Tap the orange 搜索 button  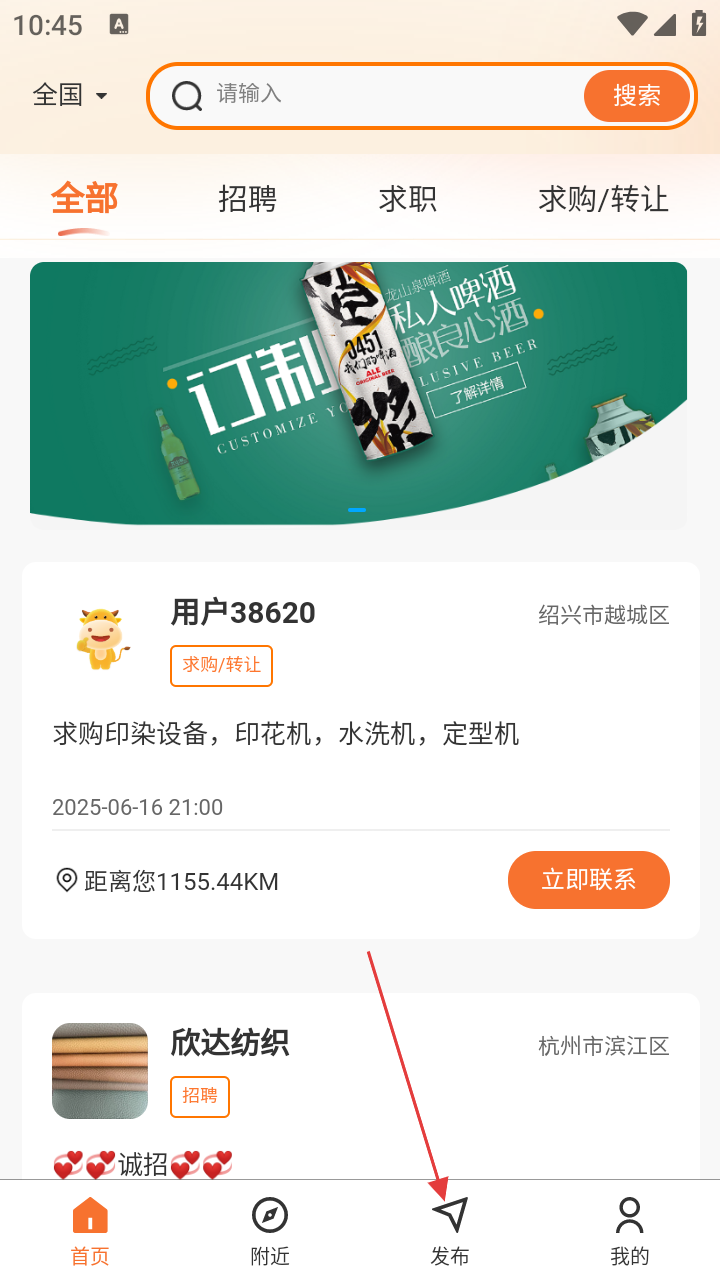click(637, 95)
